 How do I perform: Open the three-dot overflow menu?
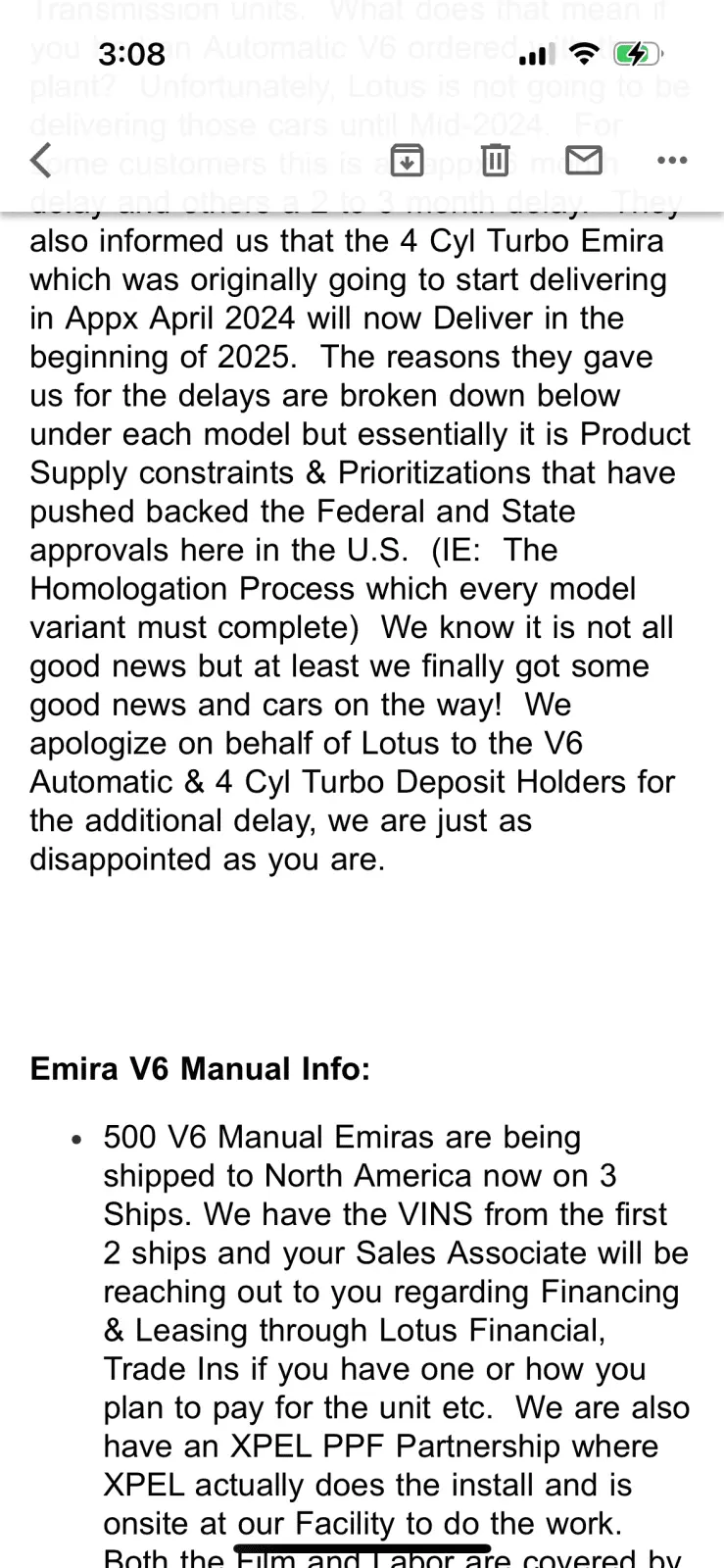coord(671,160)
